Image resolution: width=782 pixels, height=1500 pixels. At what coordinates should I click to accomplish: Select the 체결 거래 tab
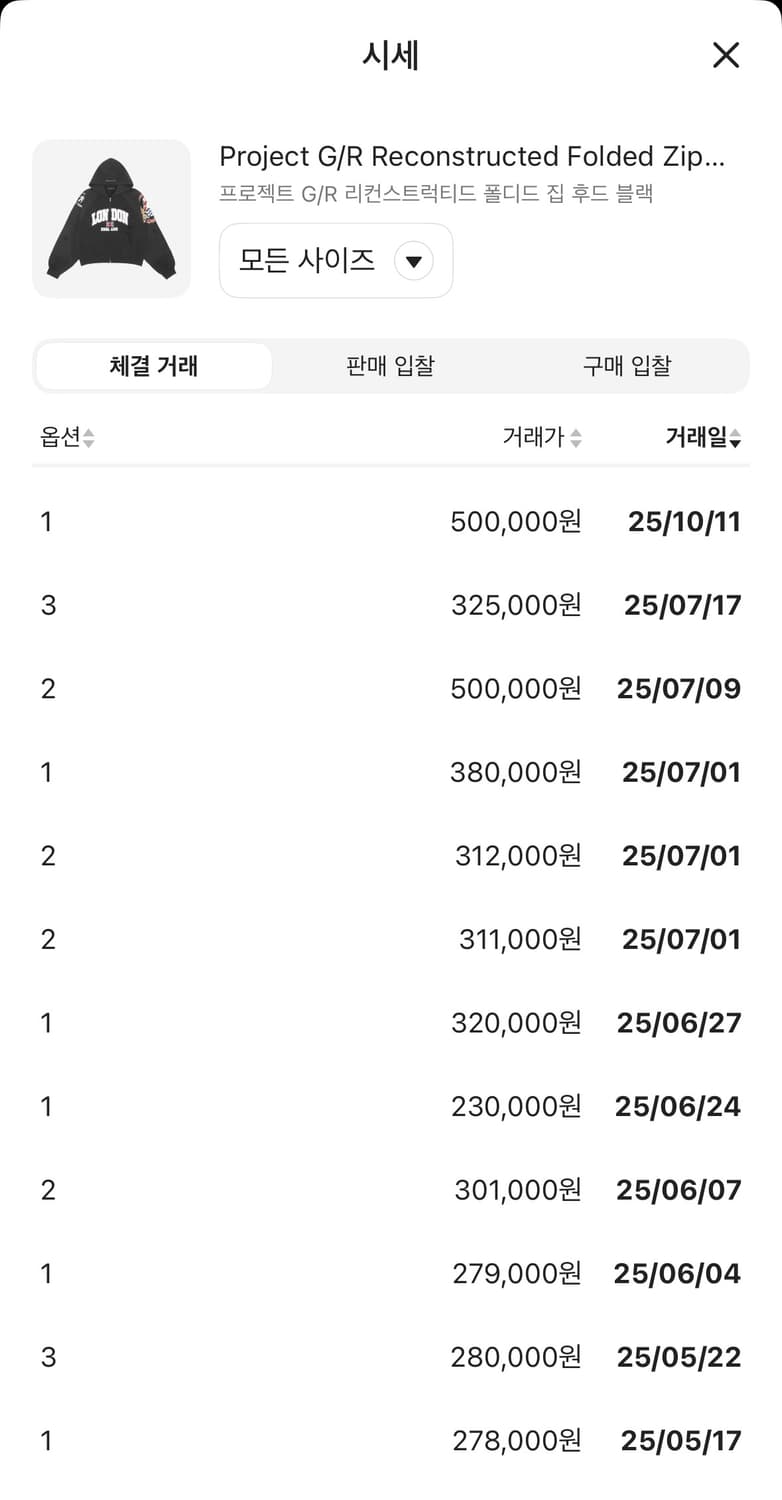tap(153, 366)
